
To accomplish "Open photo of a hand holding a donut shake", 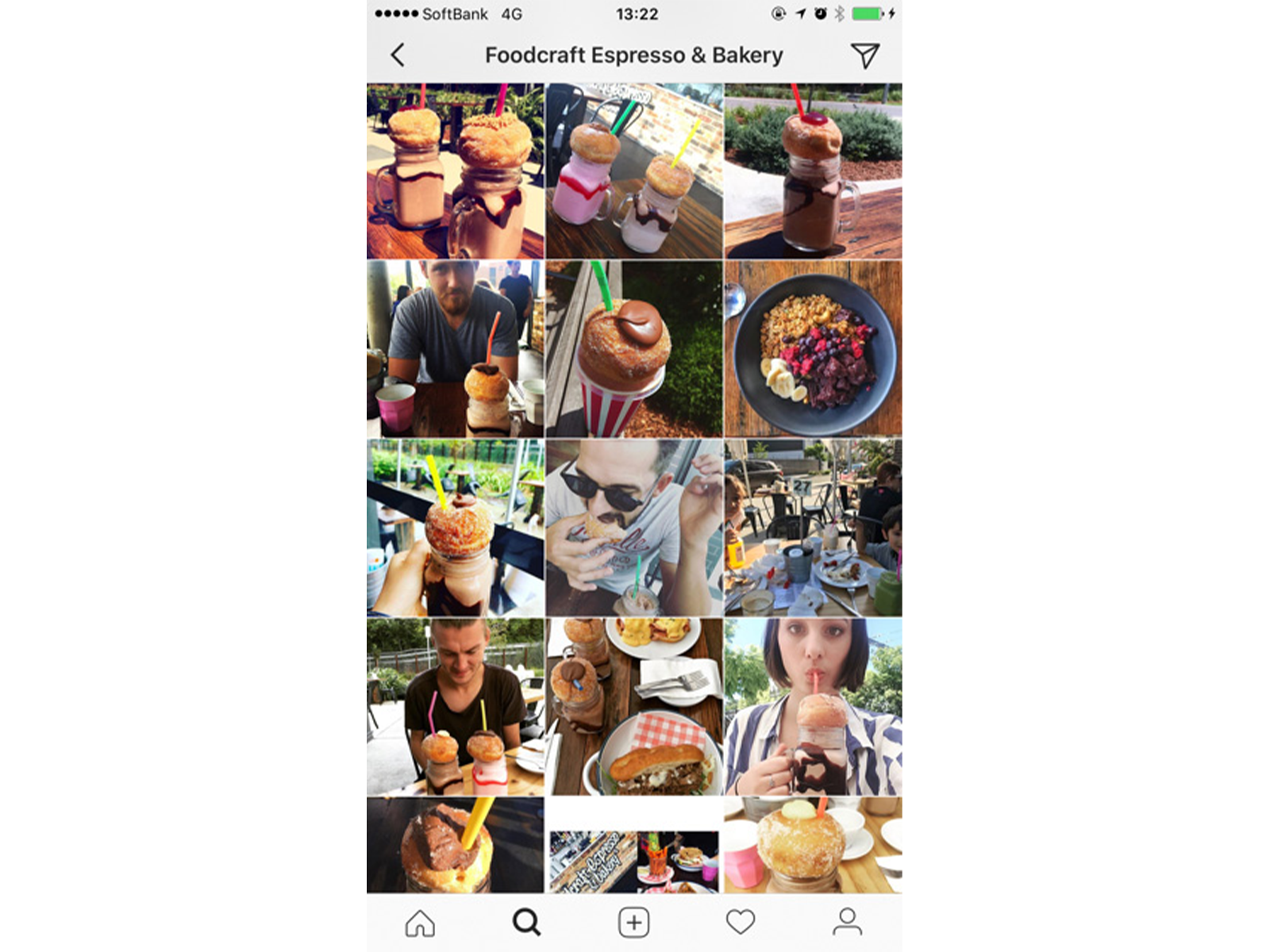I will pyautogui.click(x=455, y=528).
